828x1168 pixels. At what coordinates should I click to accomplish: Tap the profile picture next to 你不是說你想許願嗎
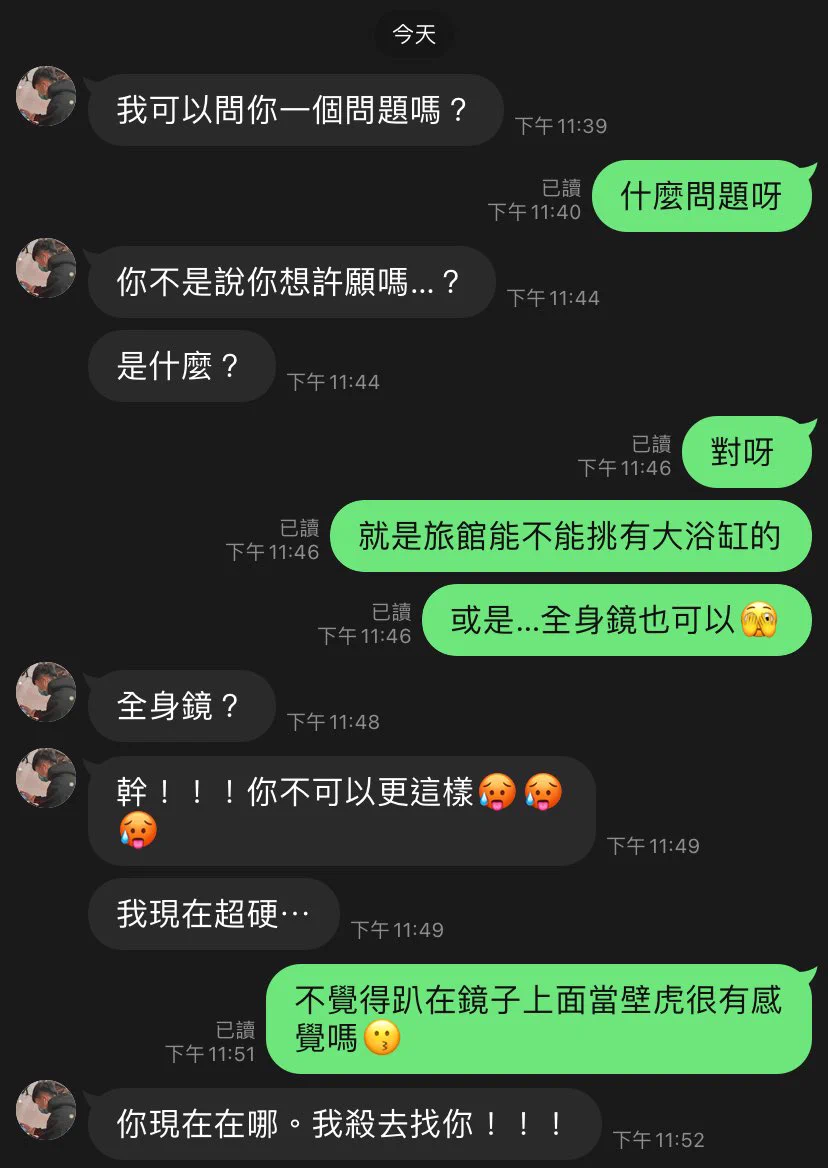pyautogui.click(x=46, y=268)
